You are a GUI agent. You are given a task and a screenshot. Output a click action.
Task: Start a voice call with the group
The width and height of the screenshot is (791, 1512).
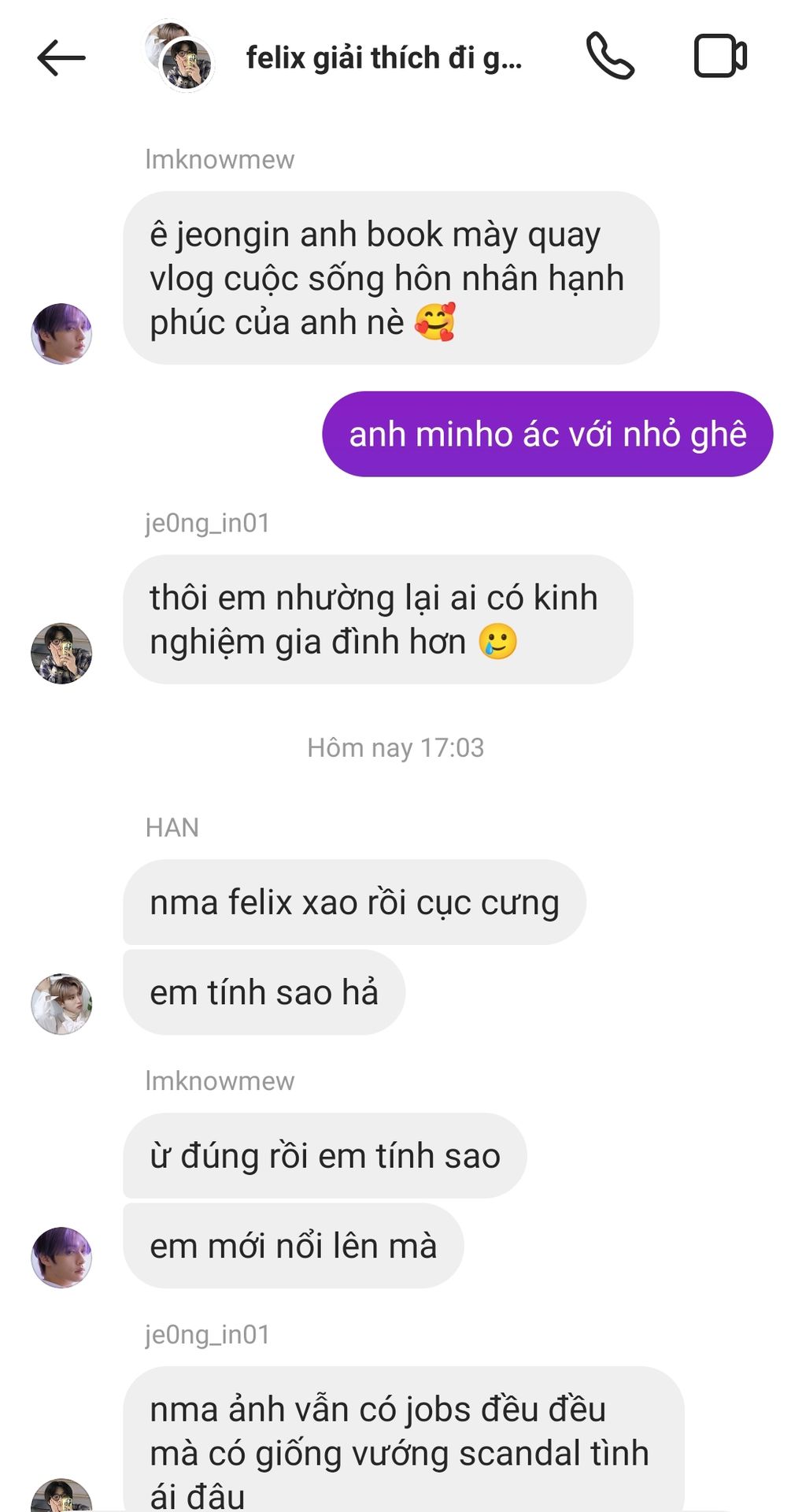point(609,57)
